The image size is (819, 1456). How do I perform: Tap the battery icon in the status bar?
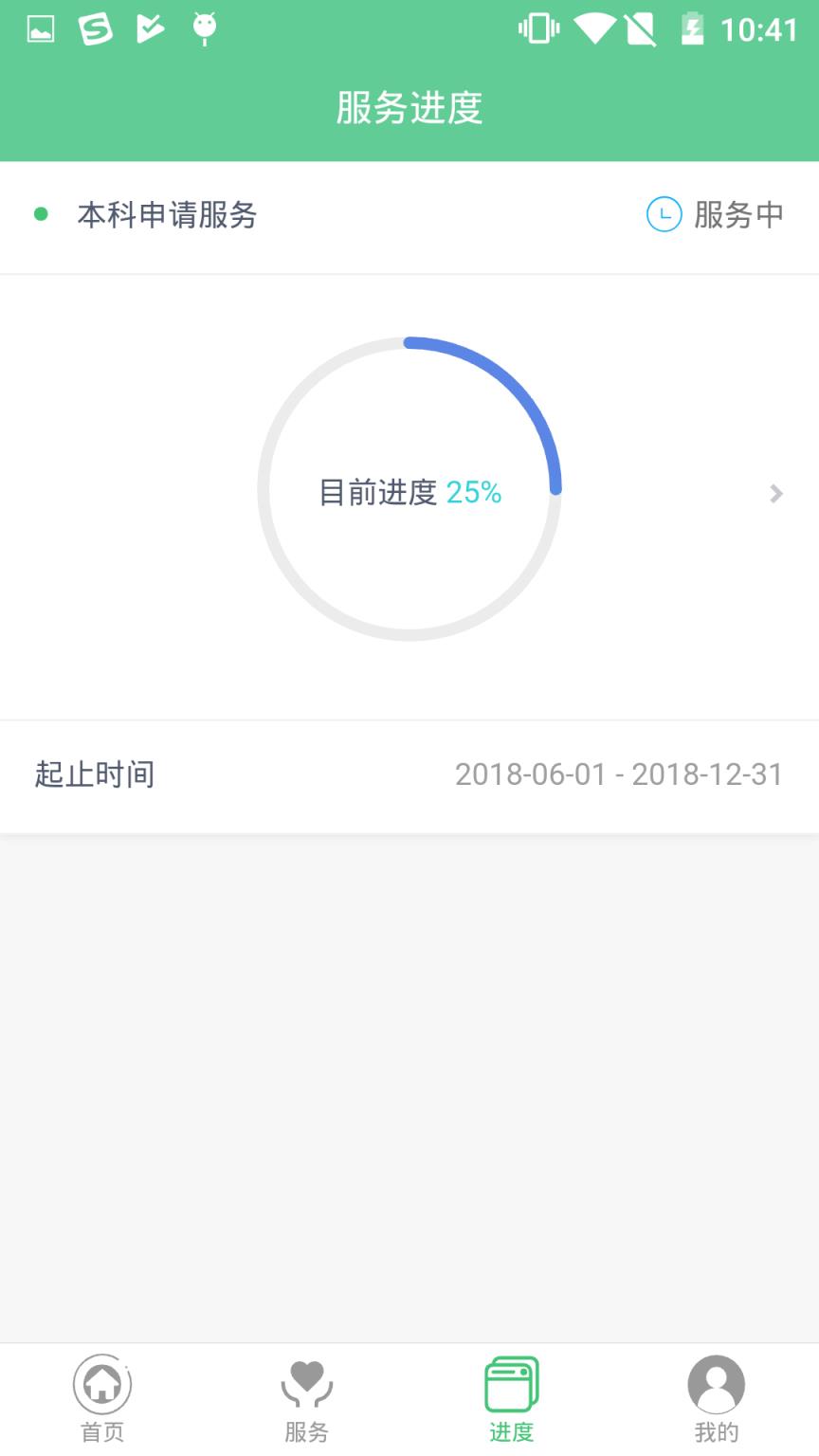691,28
